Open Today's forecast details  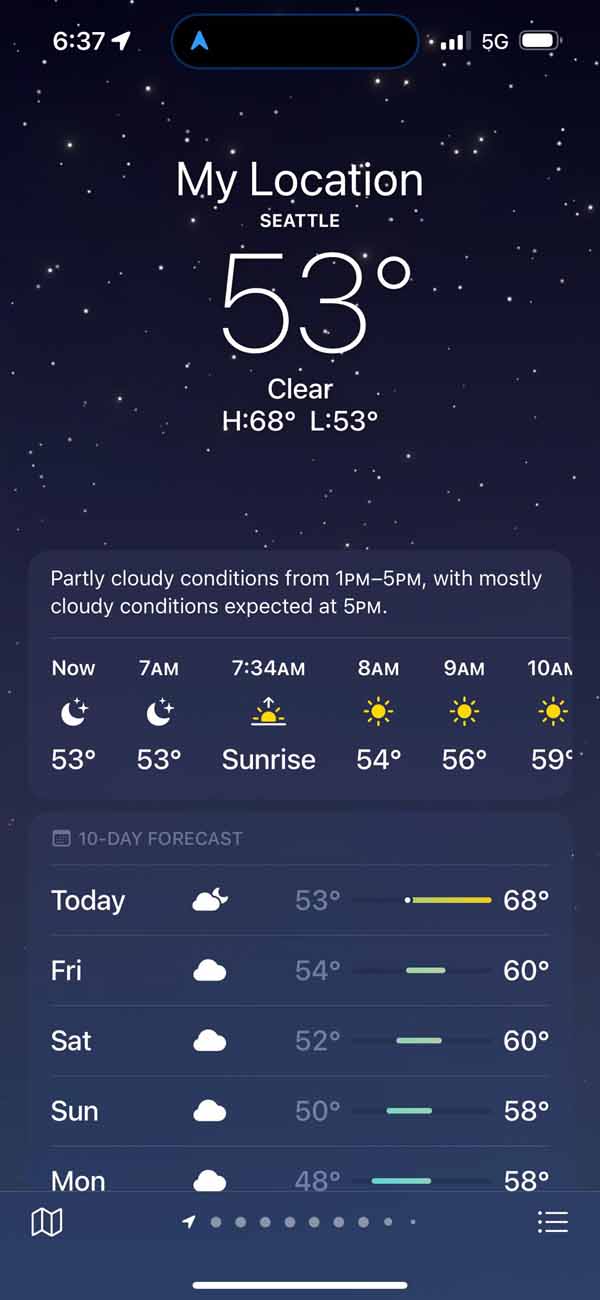[x=300, y=900]
